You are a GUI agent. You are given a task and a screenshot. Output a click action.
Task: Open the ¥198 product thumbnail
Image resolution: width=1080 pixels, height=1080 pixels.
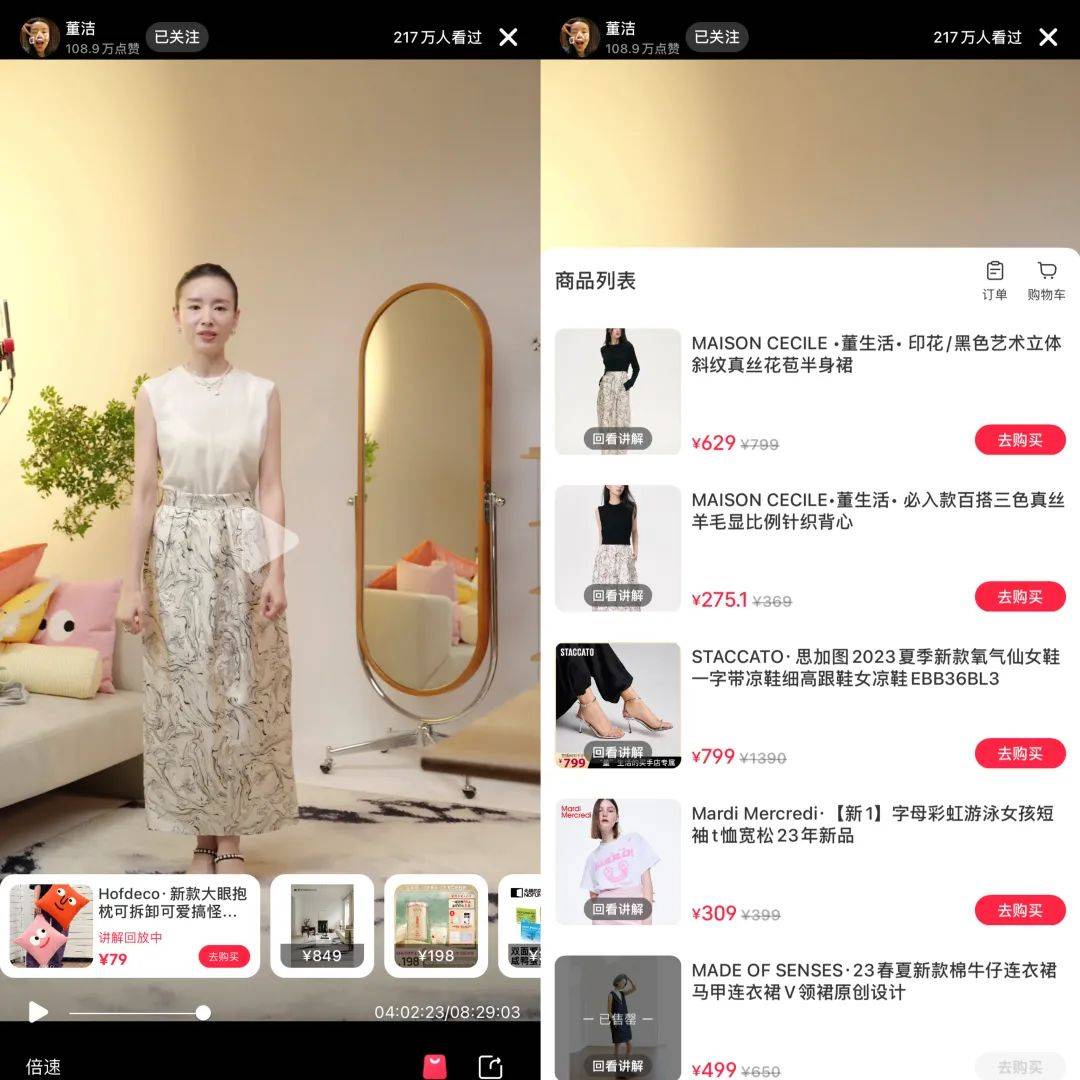pyautogui.click(x=435, y=925)
